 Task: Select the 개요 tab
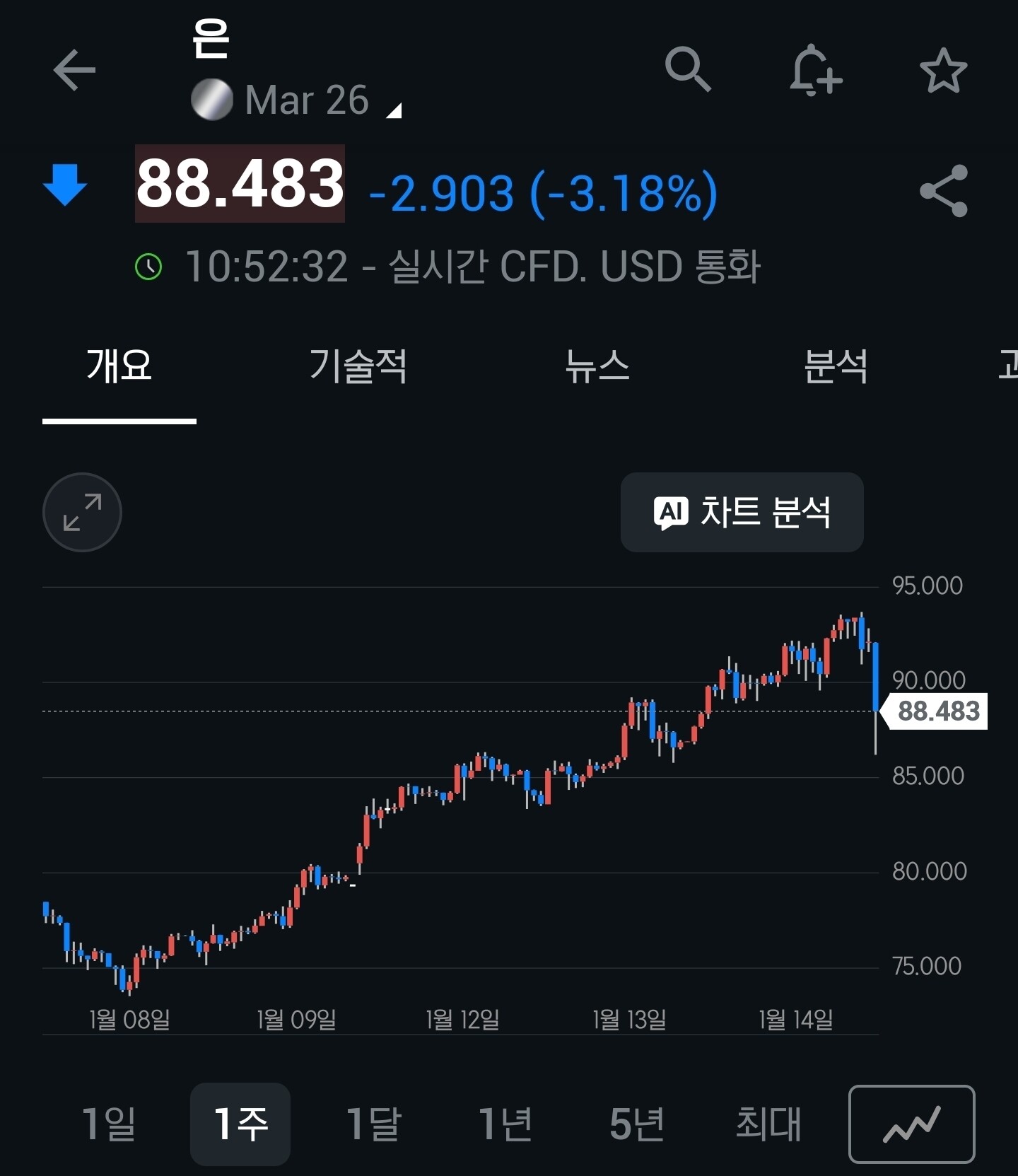pyautogui.click(x=119, y=366)
